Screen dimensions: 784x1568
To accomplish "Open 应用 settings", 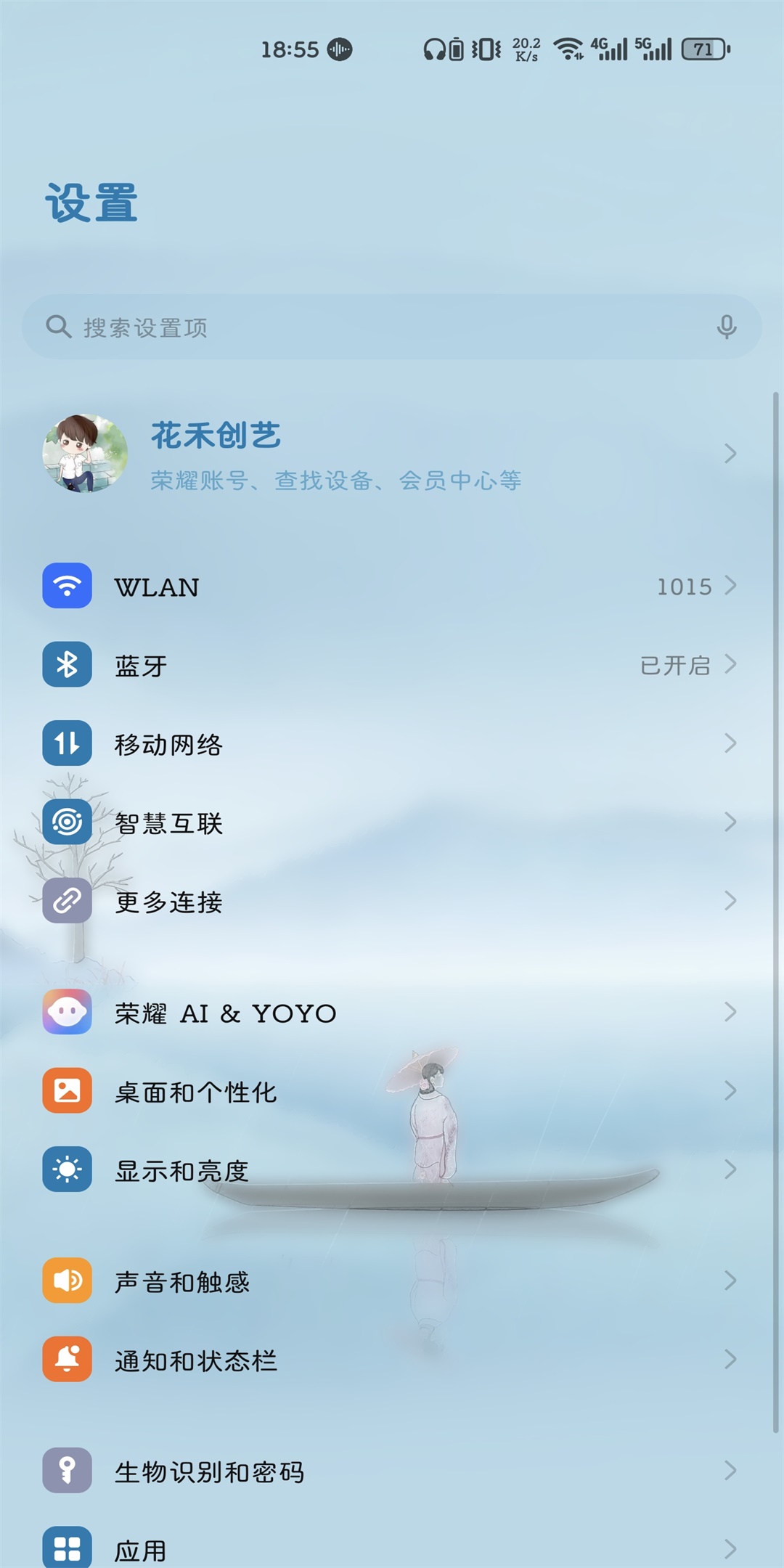I will [x=392, y=1549].
